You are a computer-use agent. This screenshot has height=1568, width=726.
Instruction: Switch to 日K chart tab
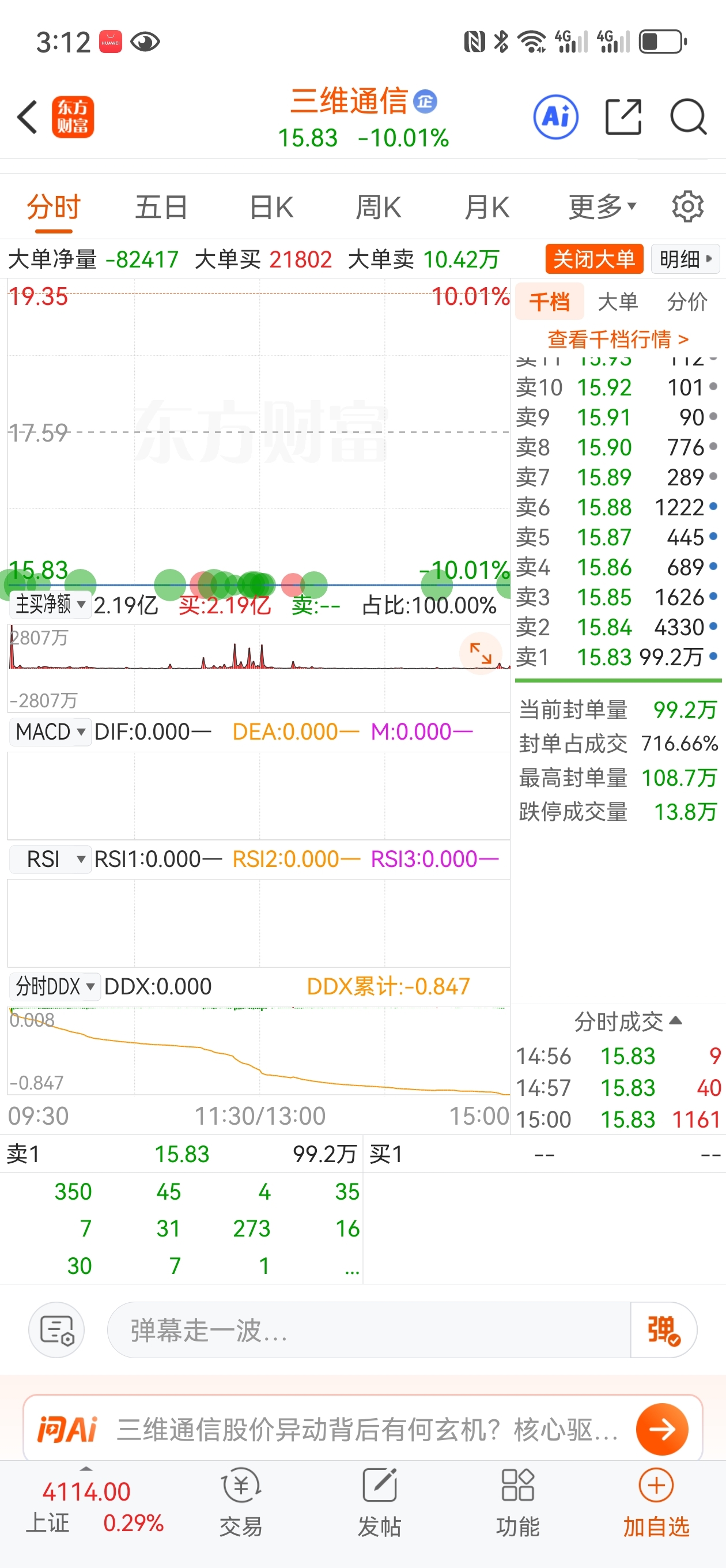271,208
